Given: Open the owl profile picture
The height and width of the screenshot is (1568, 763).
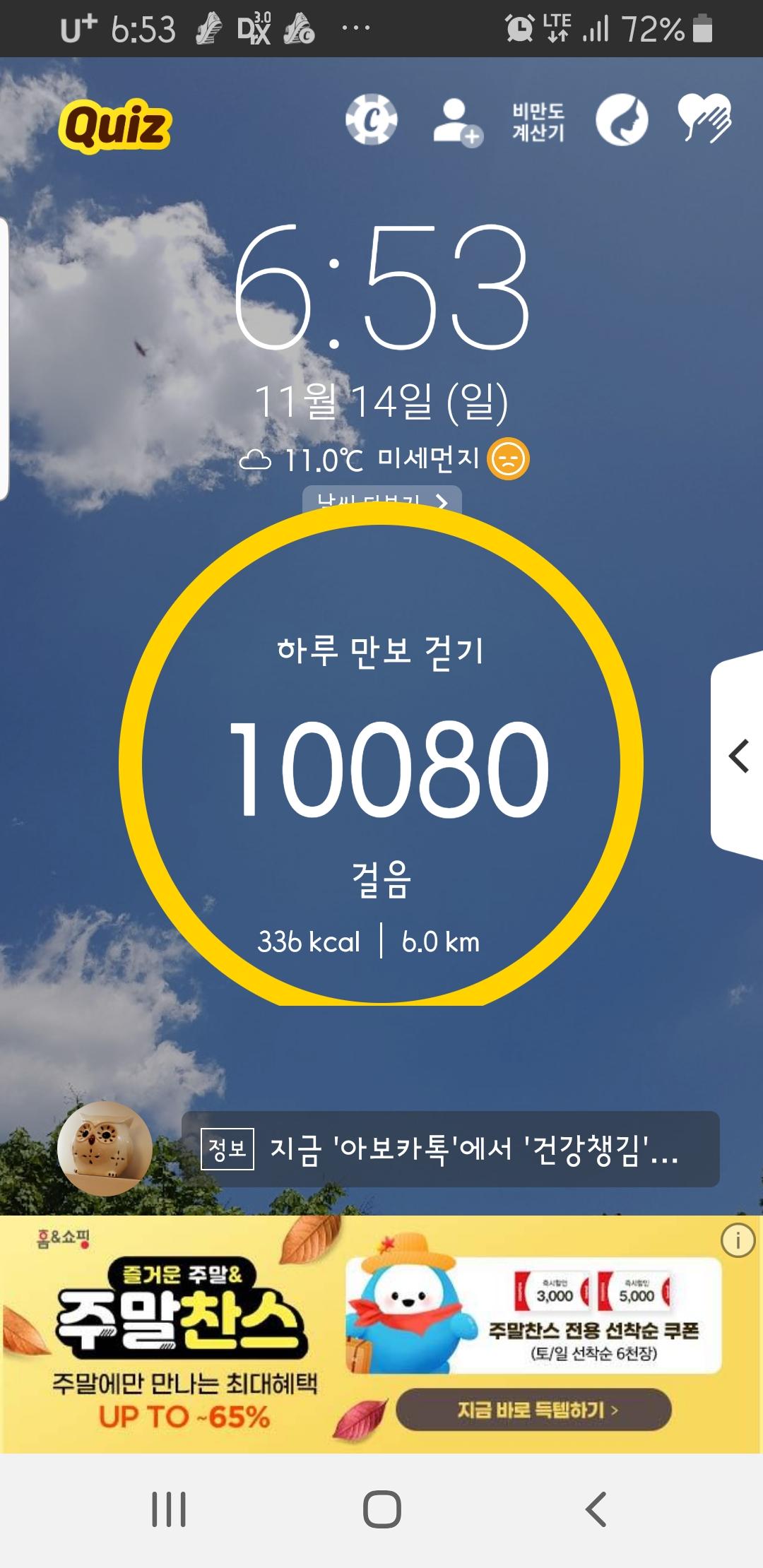Looking at the screenshot, I should click(x=105, y=1148).
